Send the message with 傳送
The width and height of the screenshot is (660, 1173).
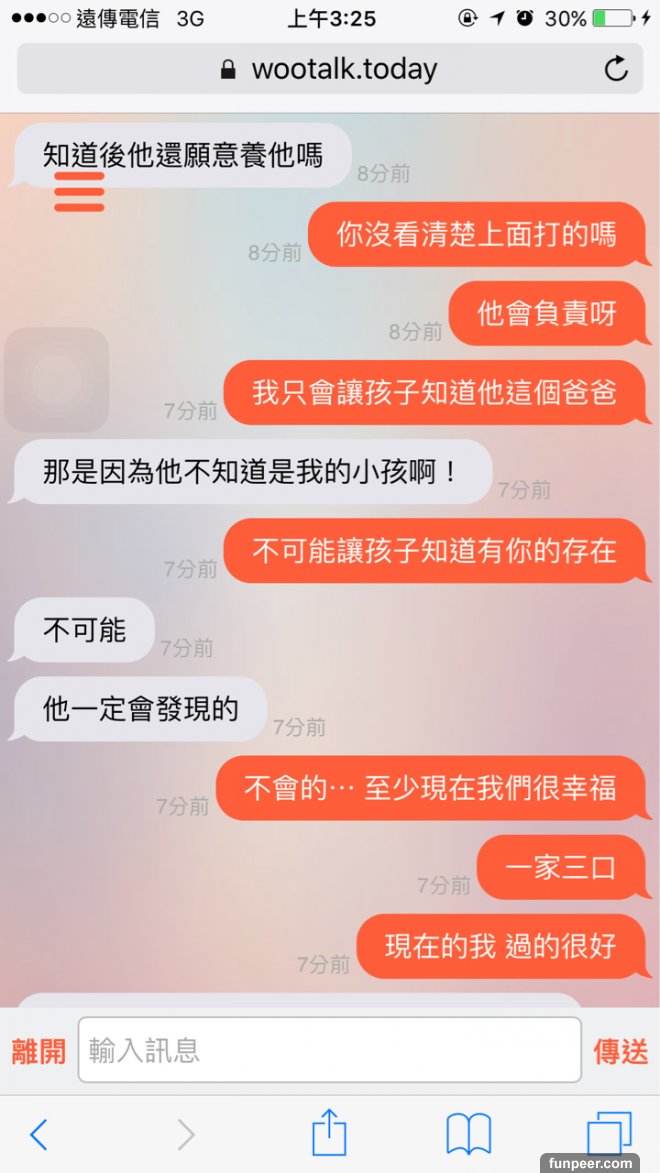[x=620, y=1051]
